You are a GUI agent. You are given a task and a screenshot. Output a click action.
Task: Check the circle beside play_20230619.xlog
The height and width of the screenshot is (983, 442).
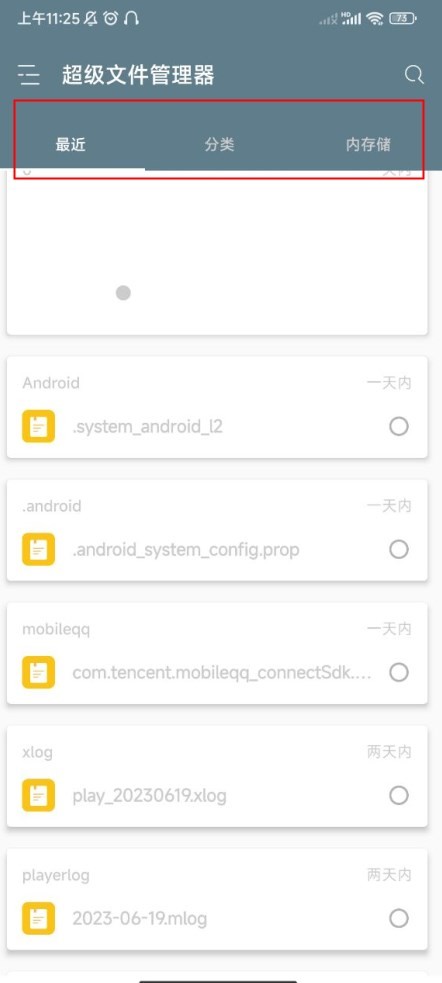point(399,796)
